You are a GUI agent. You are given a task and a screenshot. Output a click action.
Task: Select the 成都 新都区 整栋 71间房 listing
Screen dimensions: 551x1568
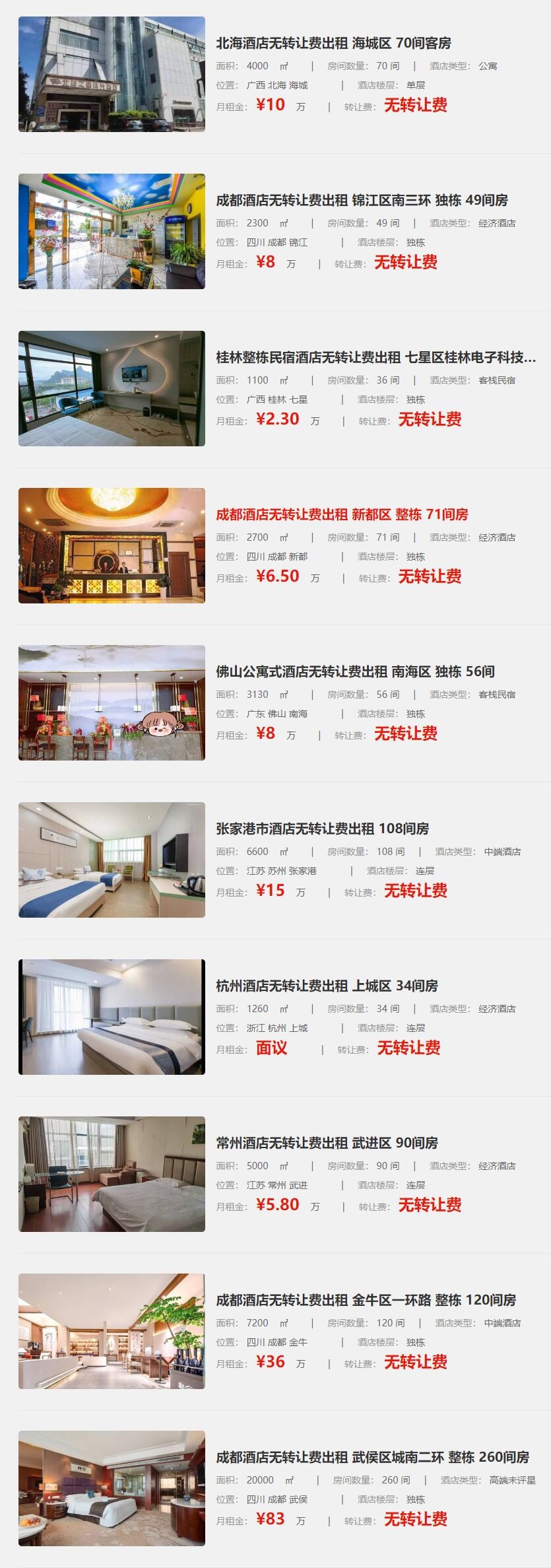pos(342,515)
